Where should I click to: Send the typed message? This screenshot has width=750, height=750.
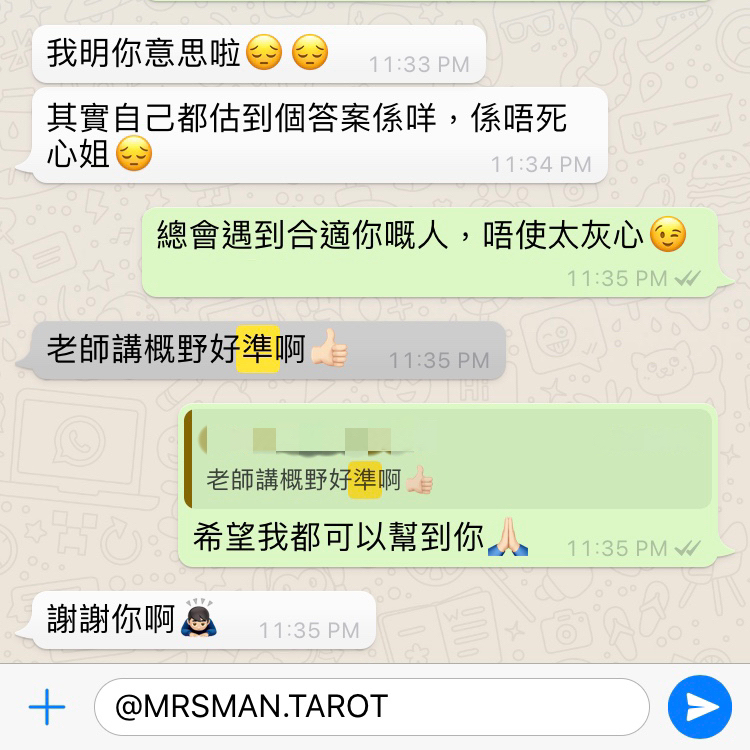pos(700,707)
